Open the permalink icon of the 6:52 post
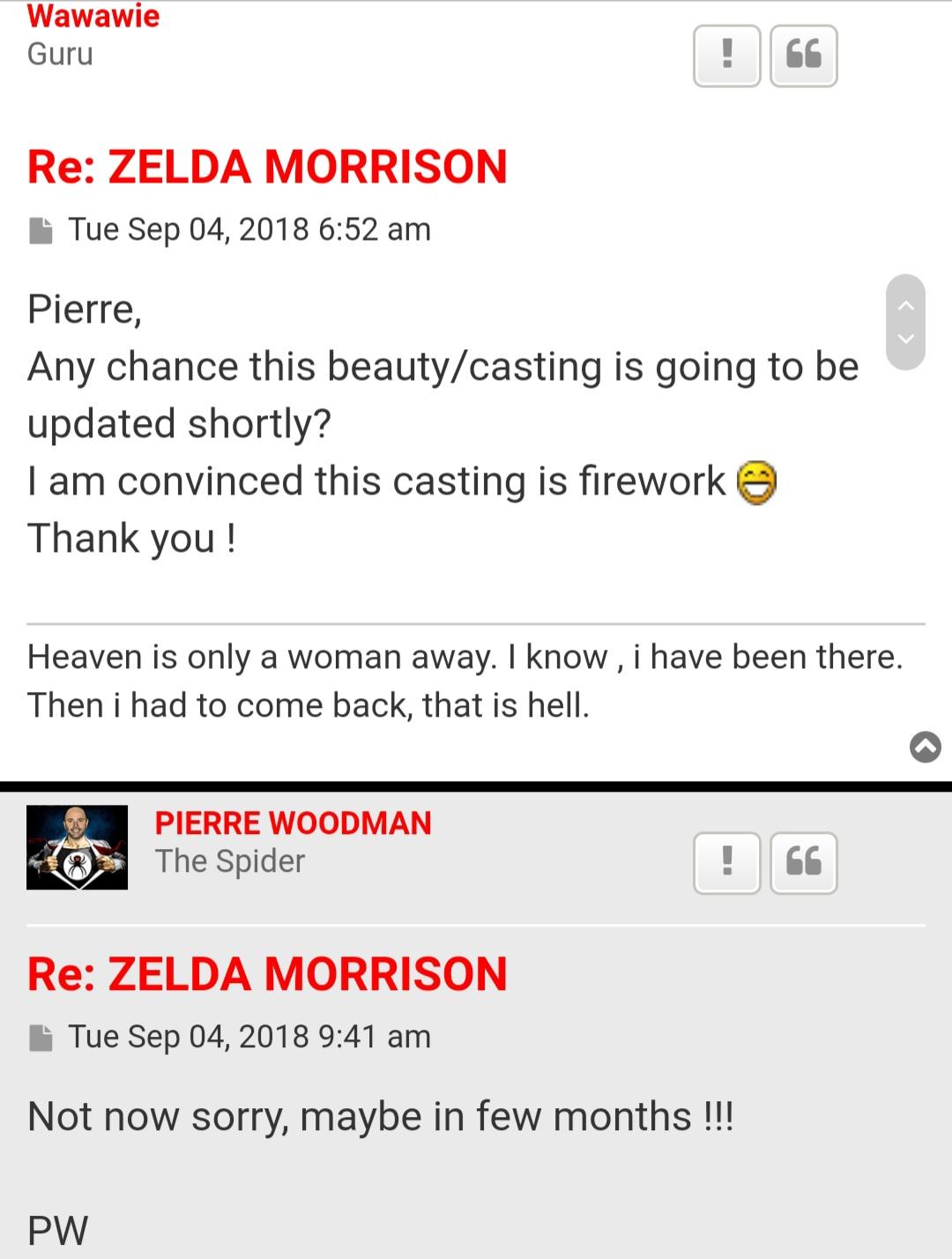 click(x=41, y=230)
